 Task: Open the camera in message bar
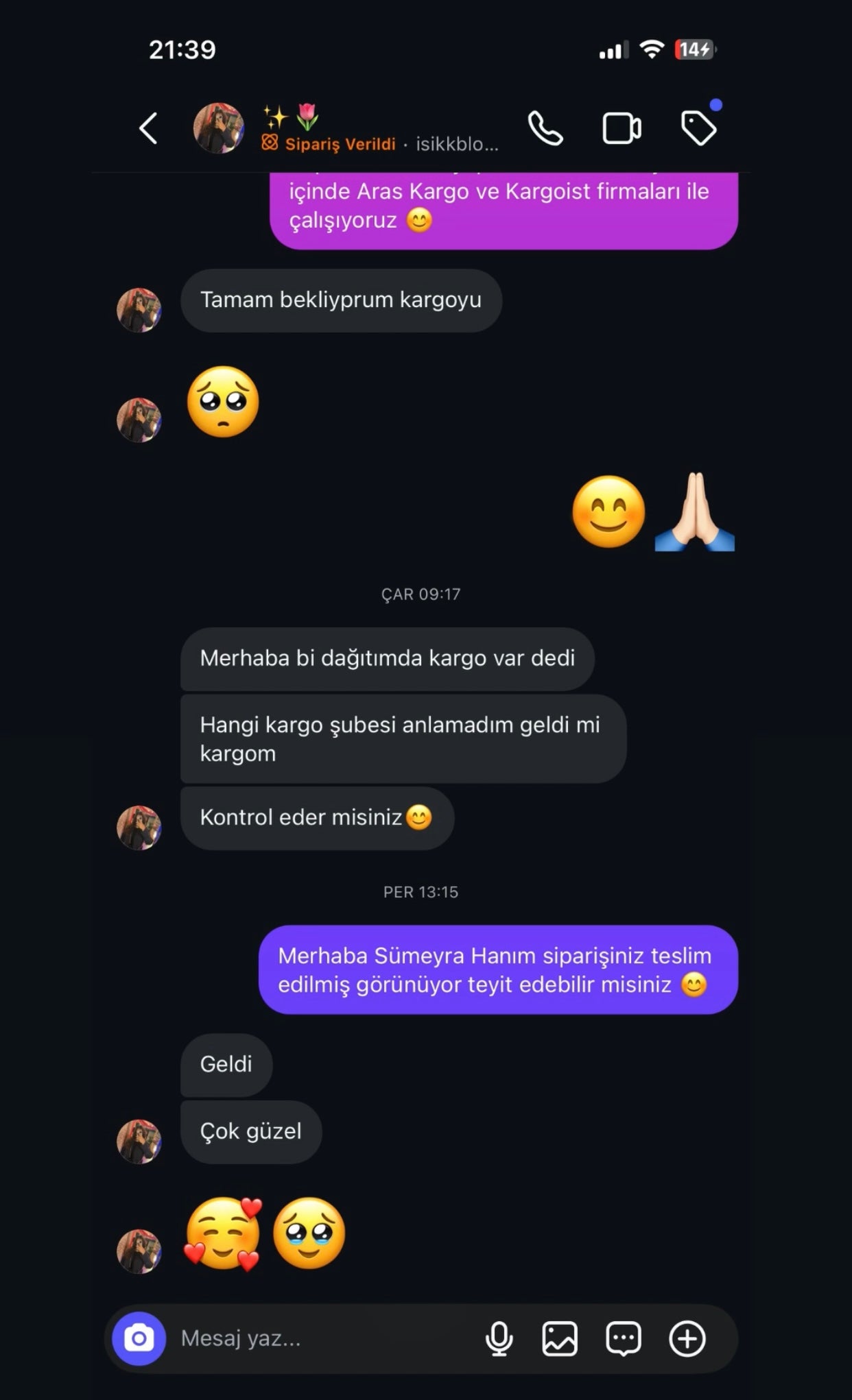(139, 1338)
